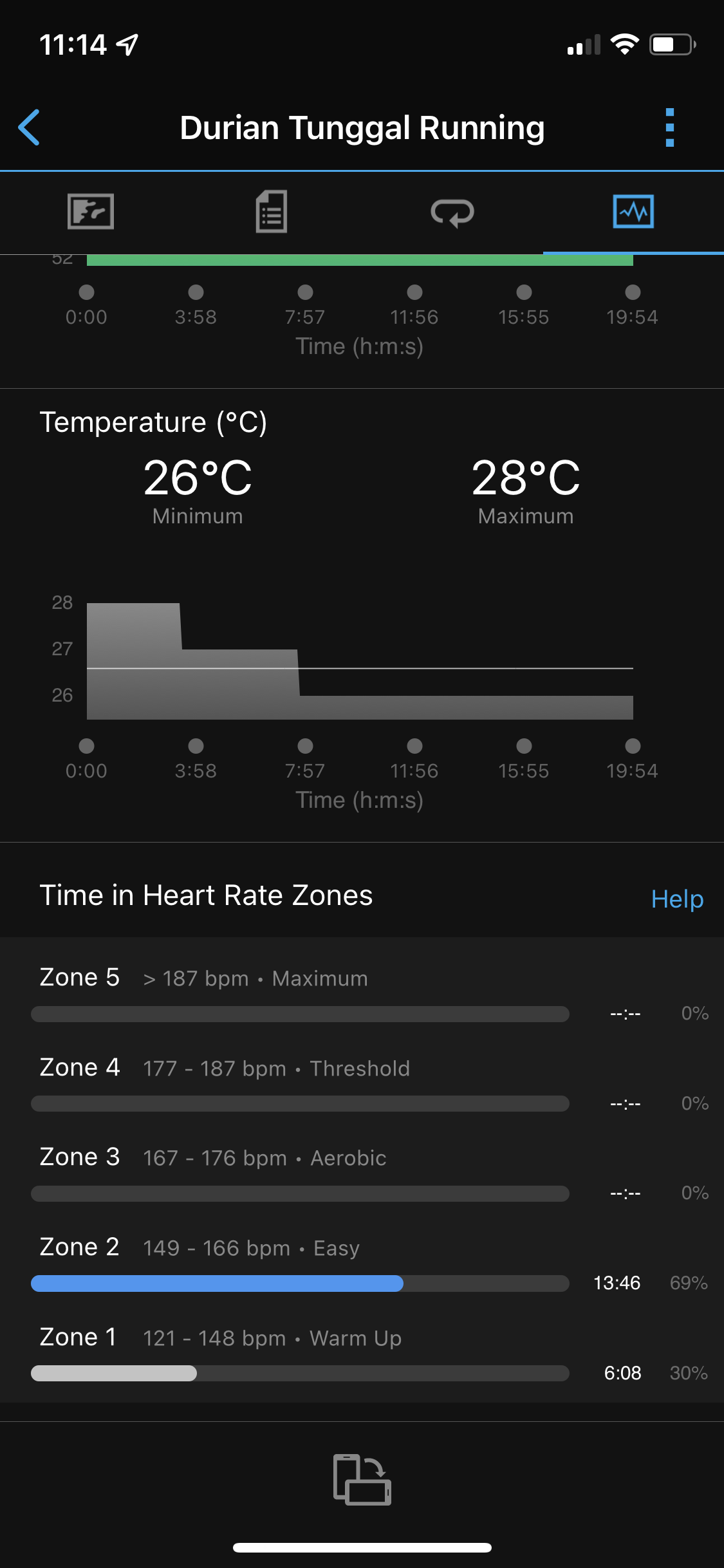This screenshot has height=1568, width=724.
Task: Go back from Durian Tunggal Running
Action: 30,127
